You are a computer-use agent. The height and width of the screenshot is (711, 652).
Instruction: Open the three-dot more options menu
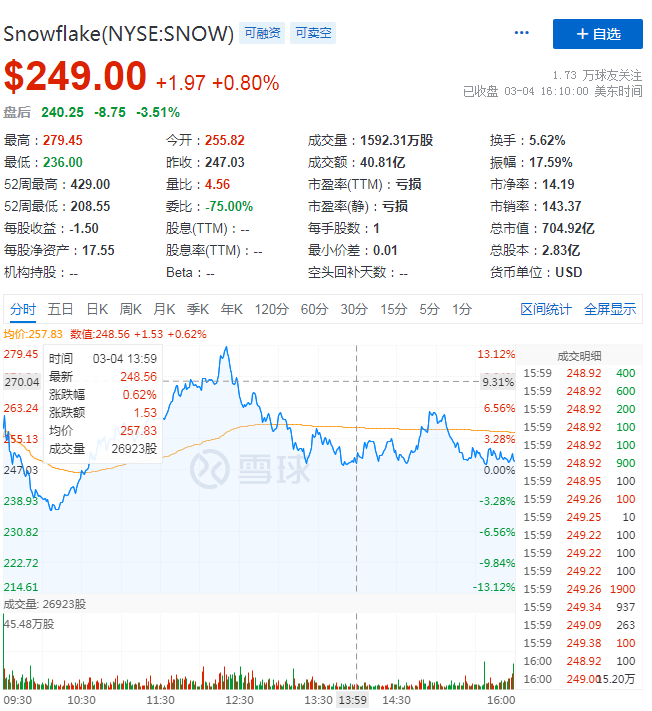[x=521, y=33]
